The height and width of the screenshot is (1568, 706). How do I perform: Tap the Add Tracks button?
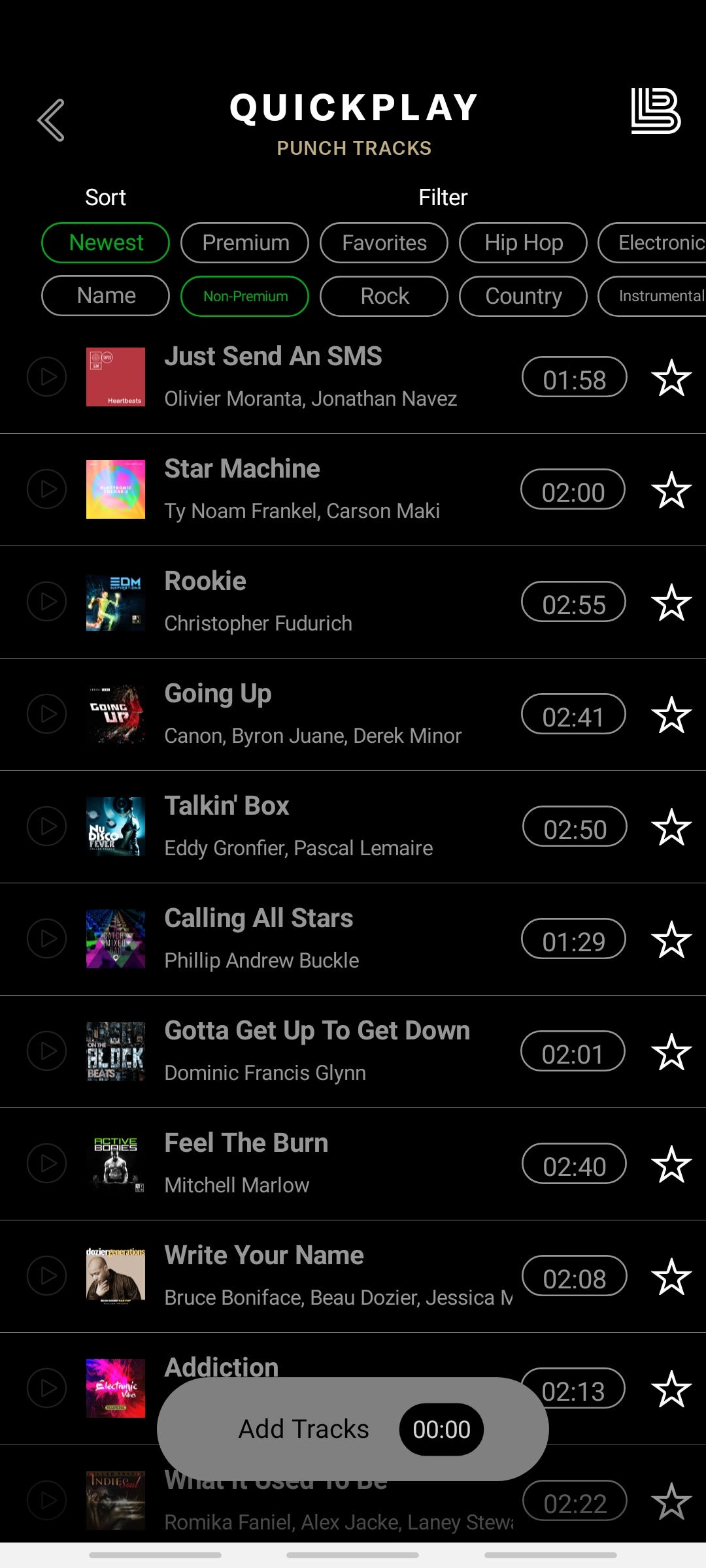304,1429
